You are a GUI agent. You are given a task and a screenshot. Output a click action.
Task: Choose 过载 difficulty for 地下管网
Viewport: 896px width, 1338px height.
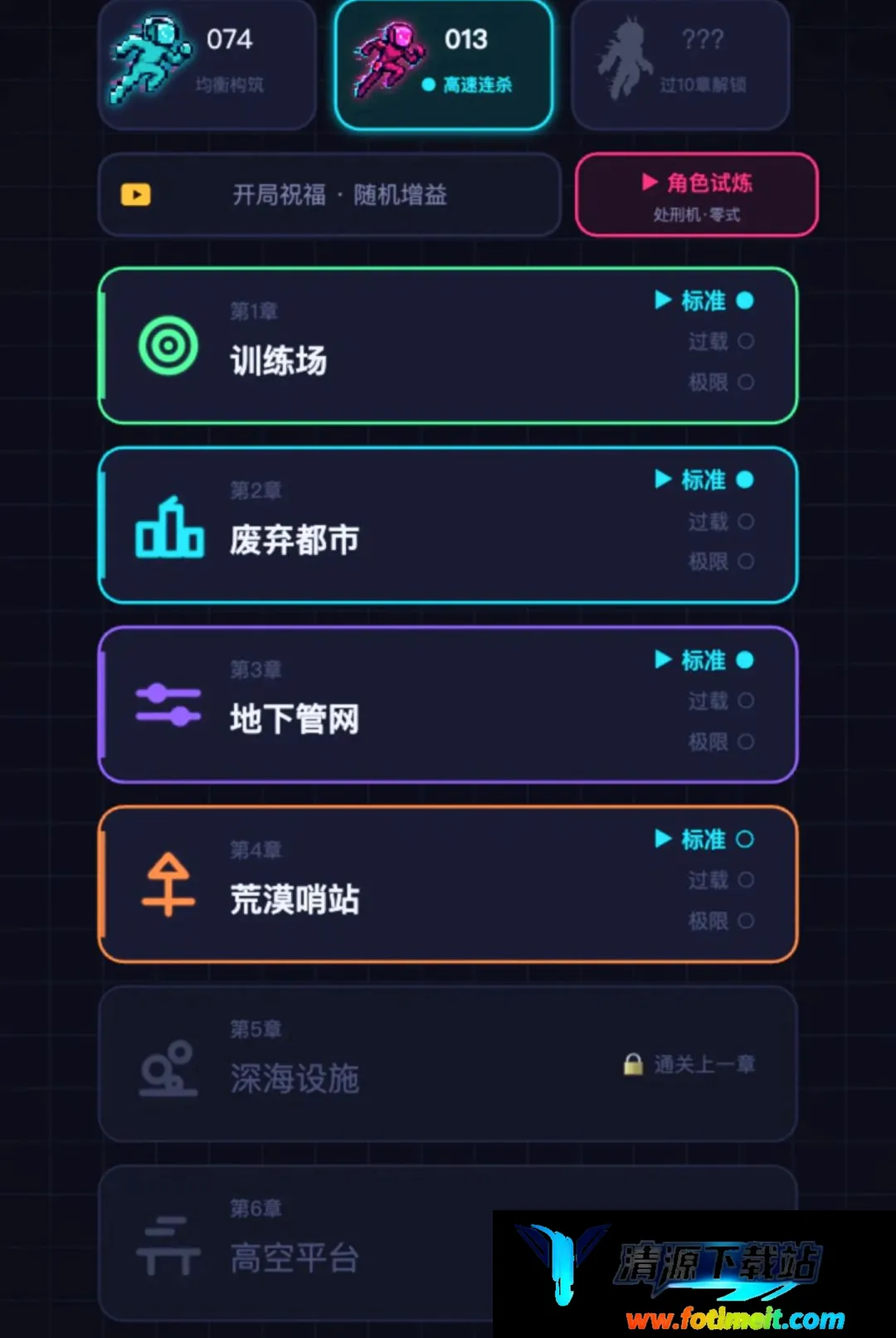720,701
